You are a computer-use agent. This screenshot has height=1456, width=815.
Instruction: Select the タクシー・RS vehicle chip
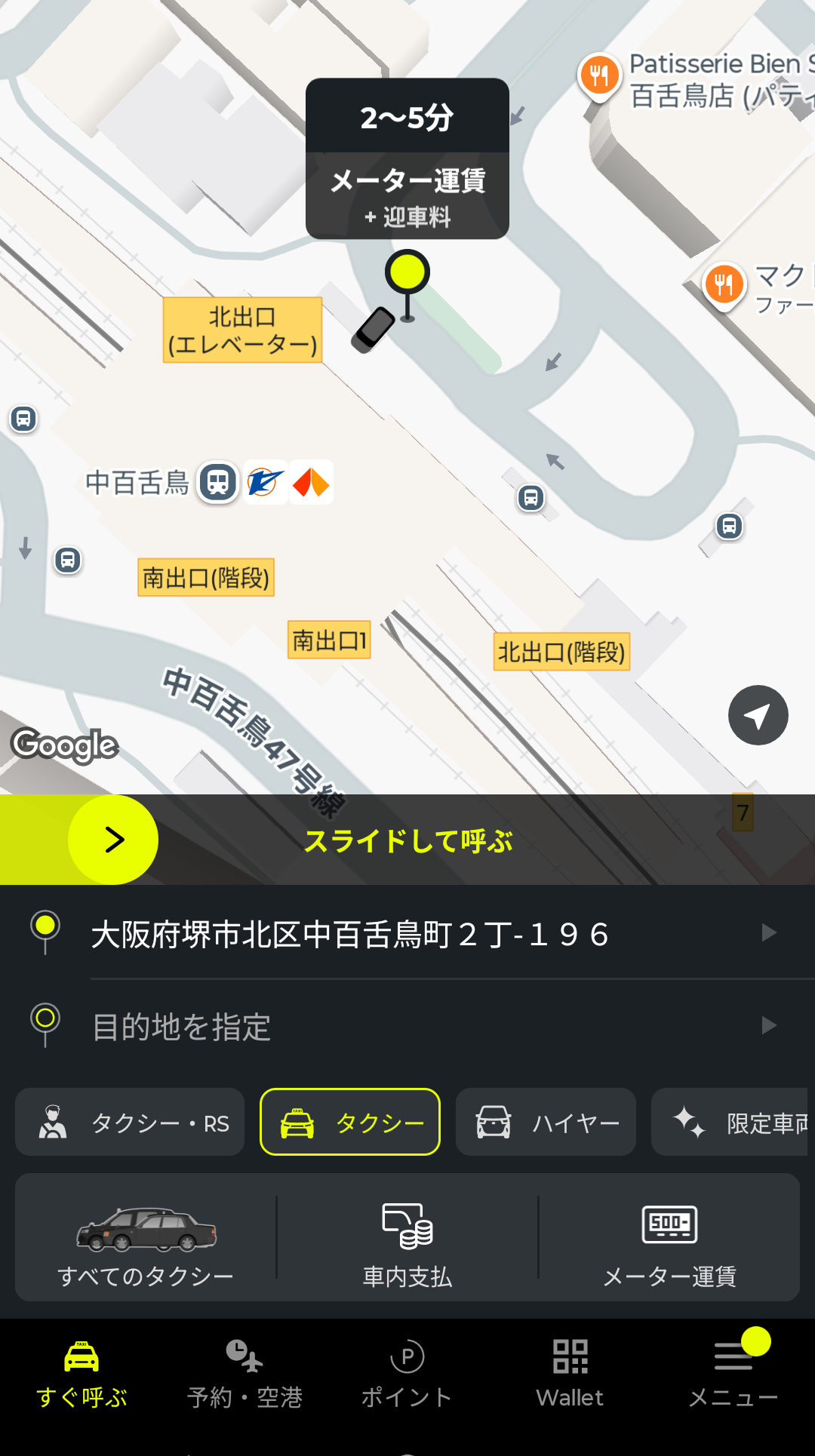click(x=130, y=1122)
